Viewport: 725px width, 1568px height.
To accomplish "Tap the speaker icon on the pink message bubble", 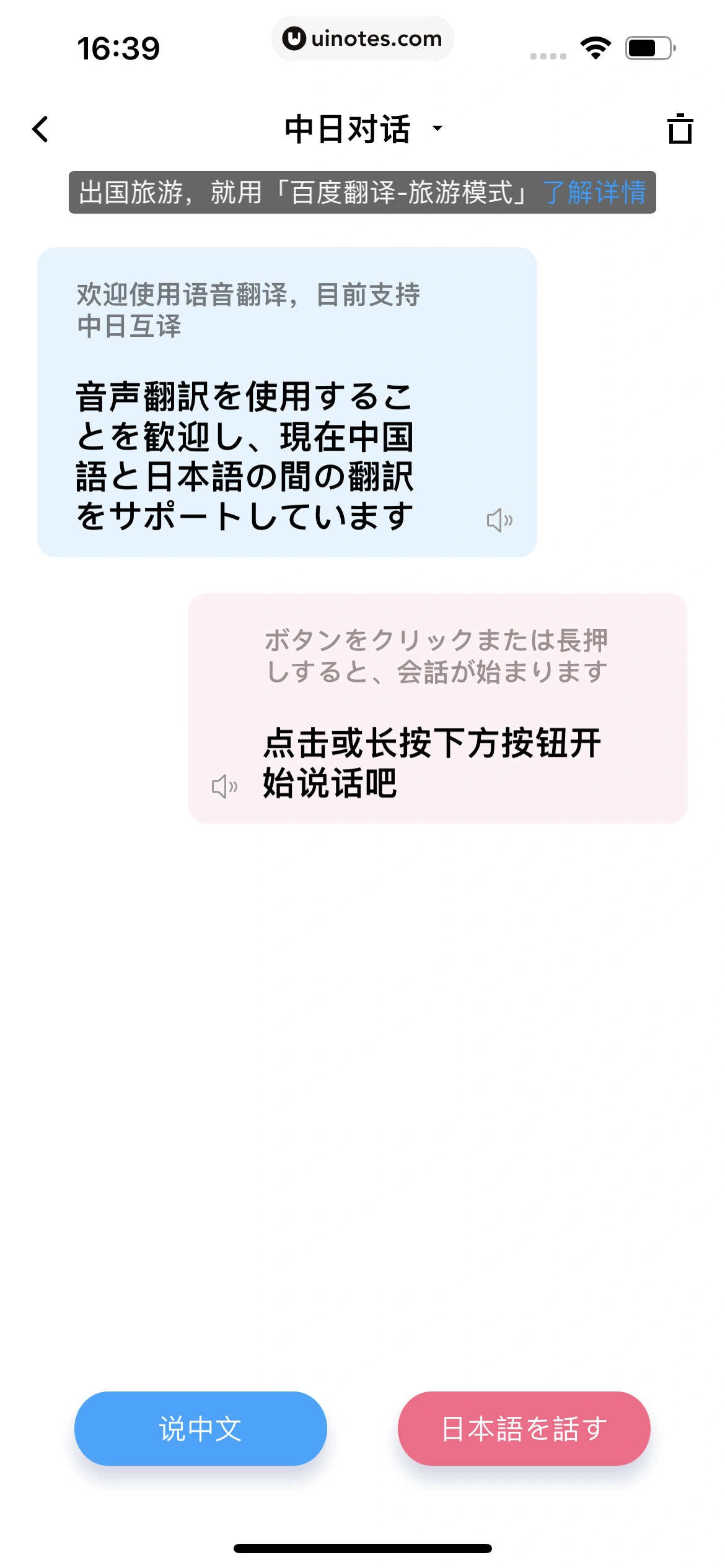I will pos(226,785).
